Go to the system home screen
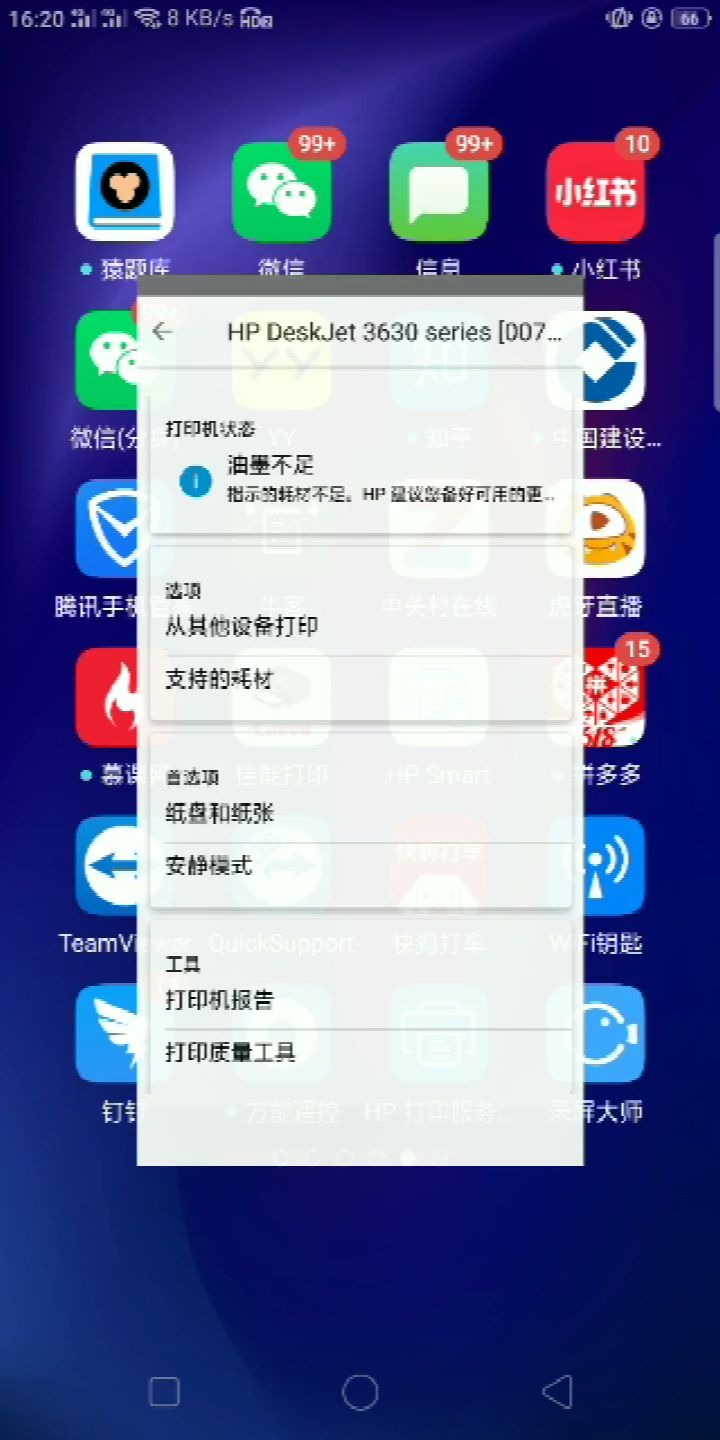720x1440 pixels. [x=360, y=1391]
